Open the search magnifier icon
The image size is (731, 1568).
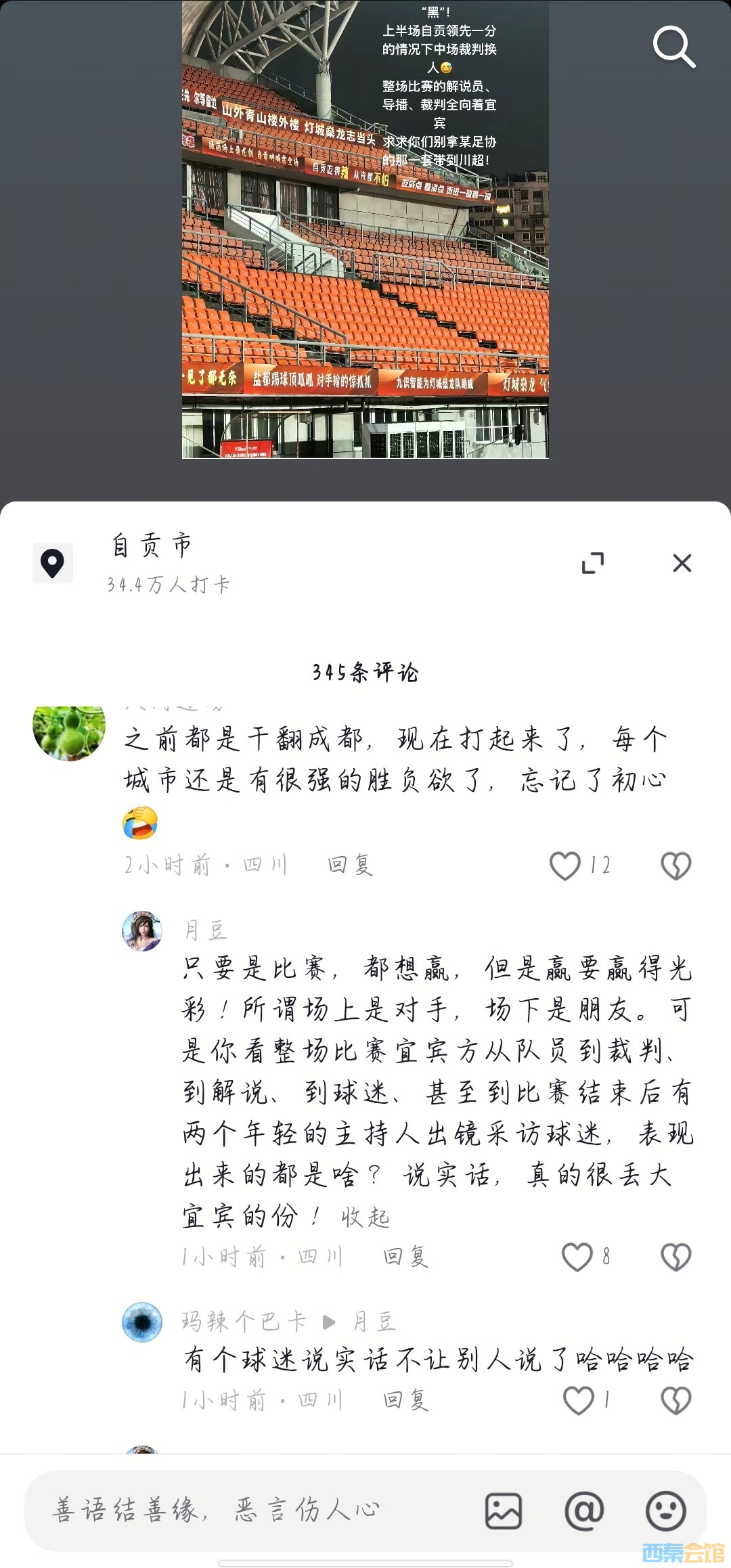[x=673, y=47]
